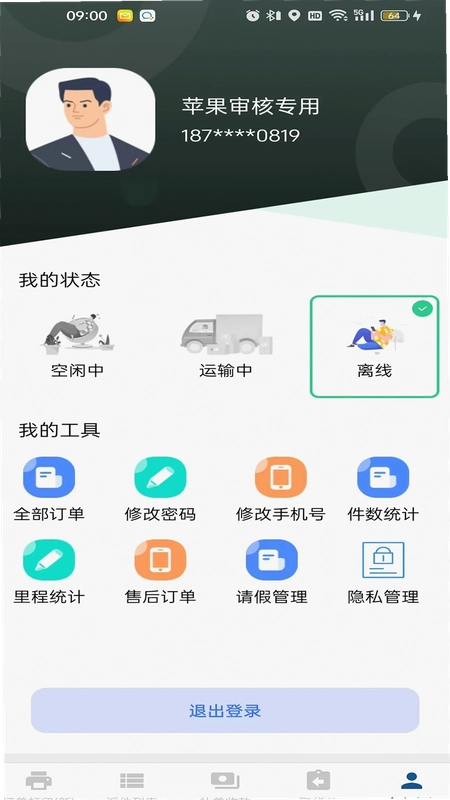Set status to 空闲中

[x=78, y=346]
